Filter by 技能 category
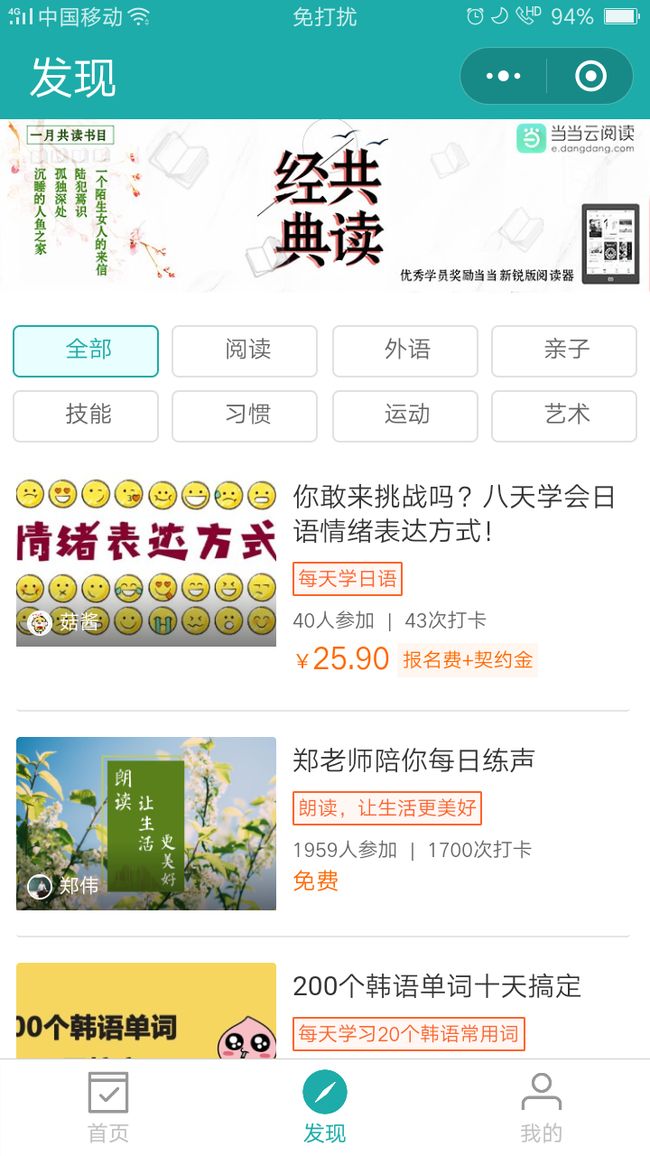Image resolution: width=650 pixels, height=1156 pixels. coord(85,416)
